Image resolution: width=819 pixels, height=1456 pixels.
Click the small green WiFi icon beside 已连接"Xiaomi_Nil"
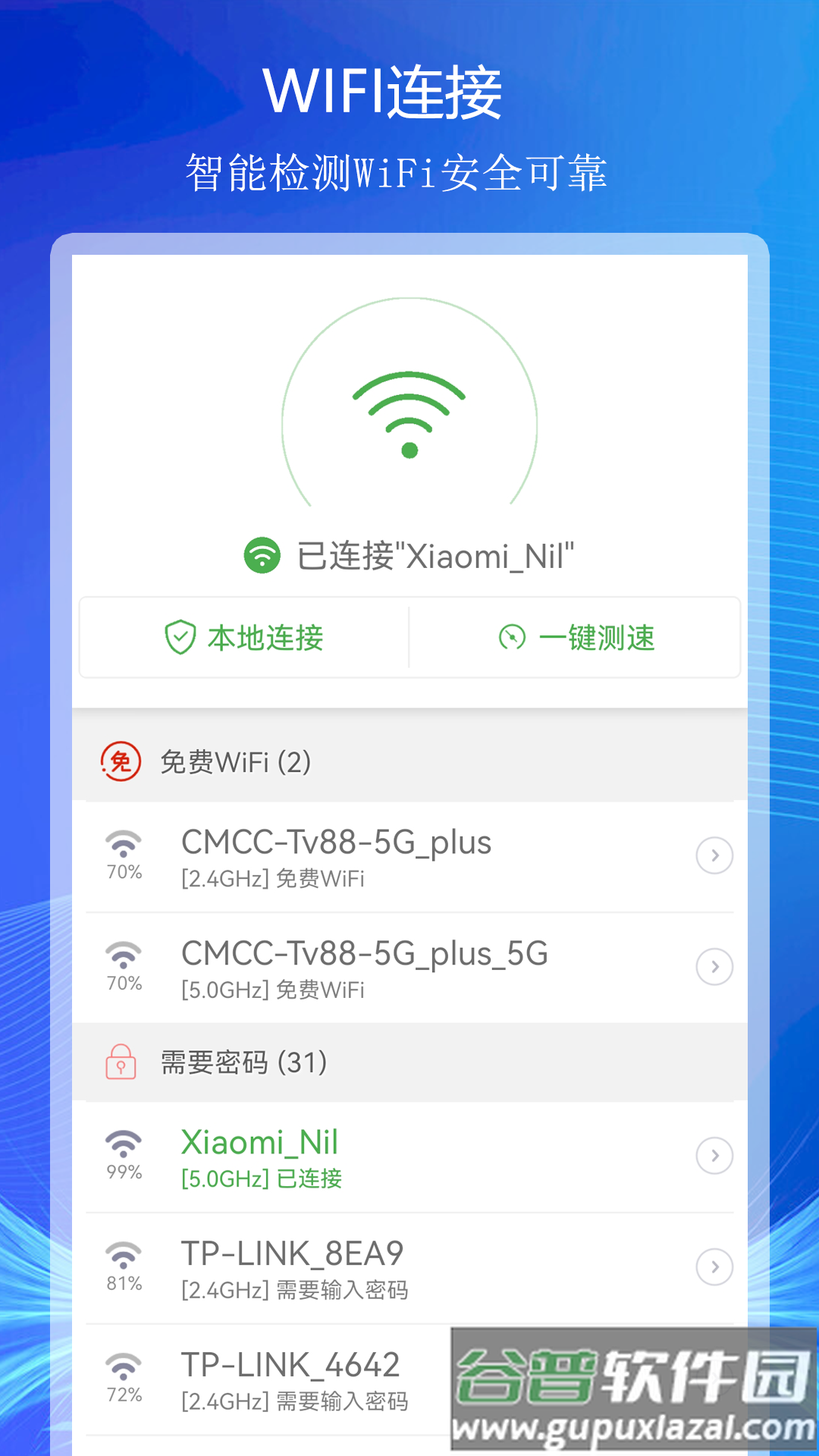tap(261, 555)
